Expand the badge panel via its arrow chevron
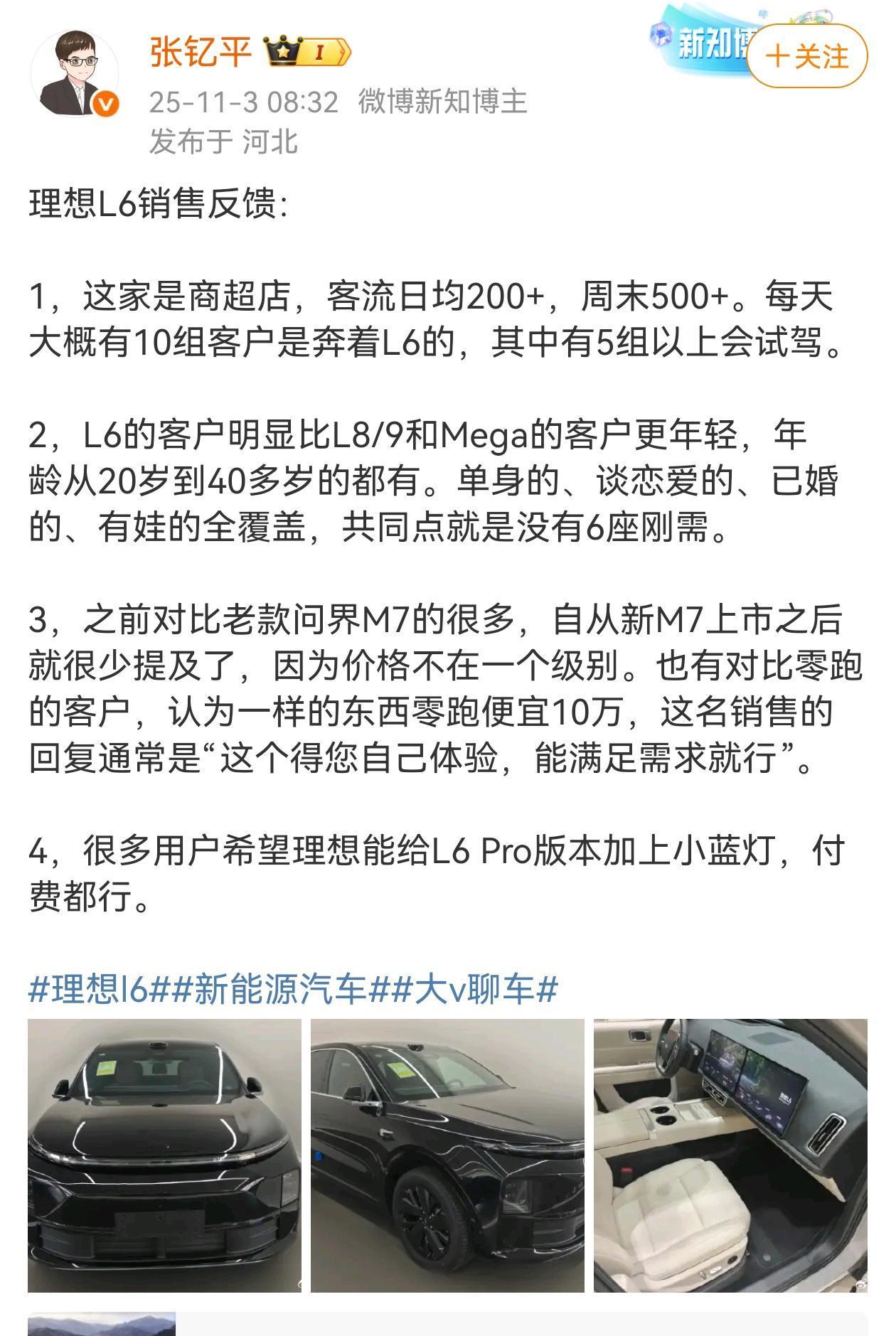The image size is (896, 1336). click(344, 51)
